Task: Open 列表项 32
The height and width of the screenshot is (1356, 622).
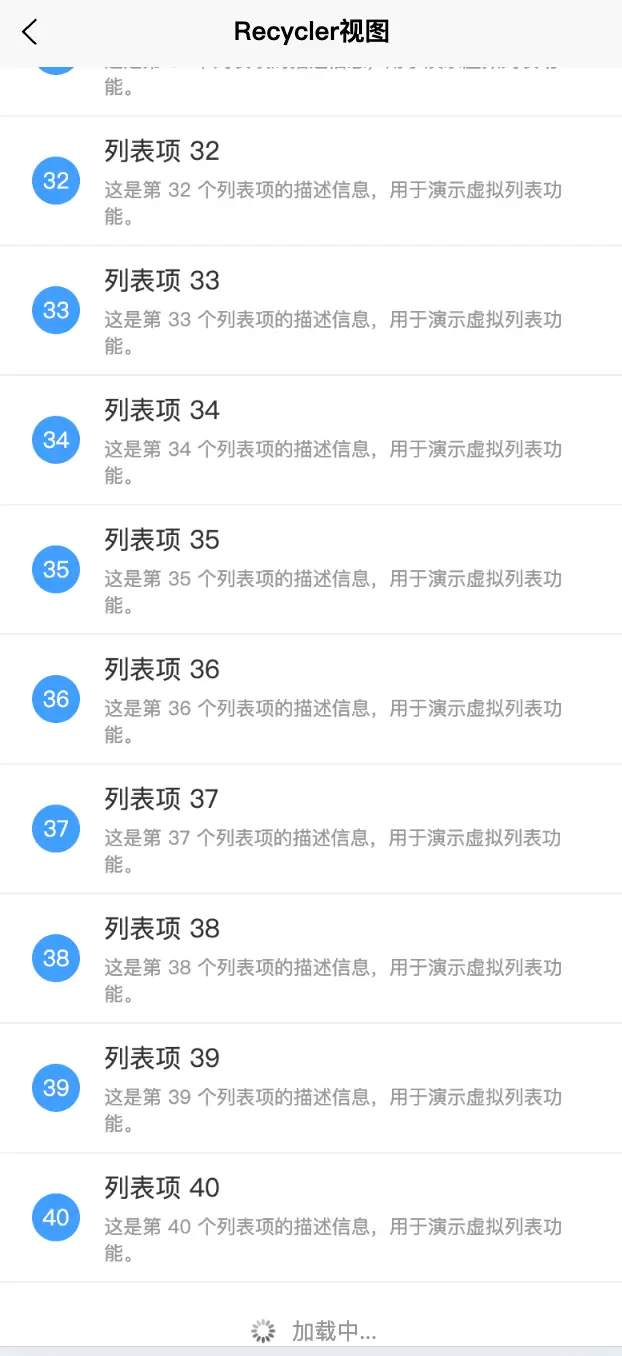Action: click(x=310, y=181)
